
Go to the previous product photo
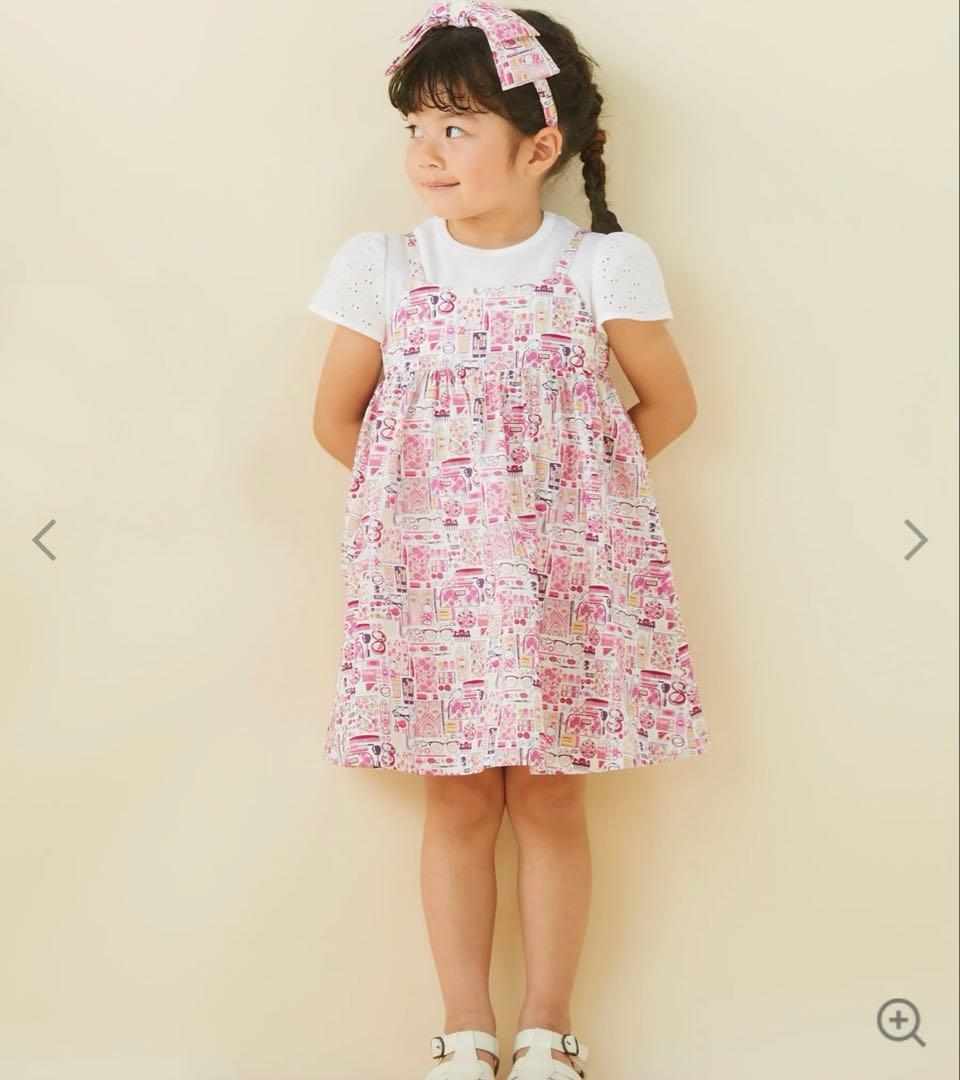pos(44,540)
